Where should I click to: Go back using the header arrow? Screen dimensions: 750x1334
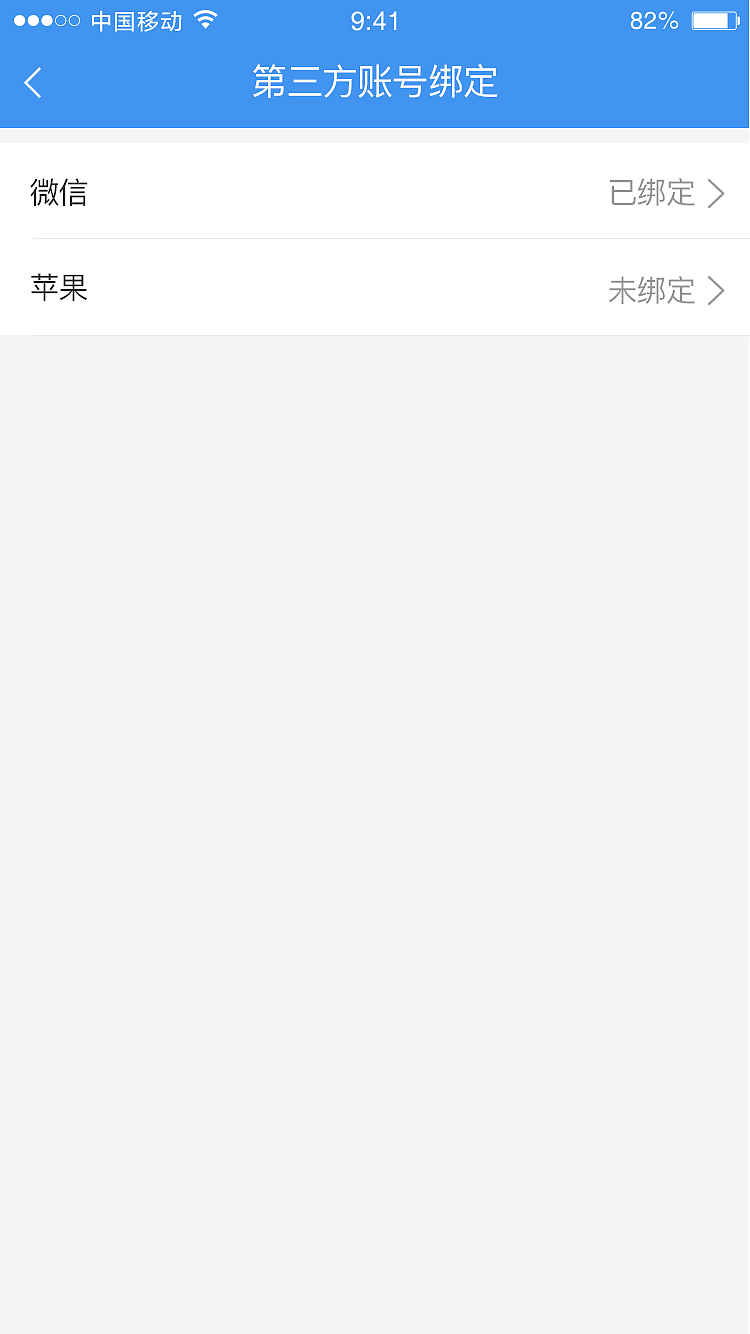[x=33, y=82]
